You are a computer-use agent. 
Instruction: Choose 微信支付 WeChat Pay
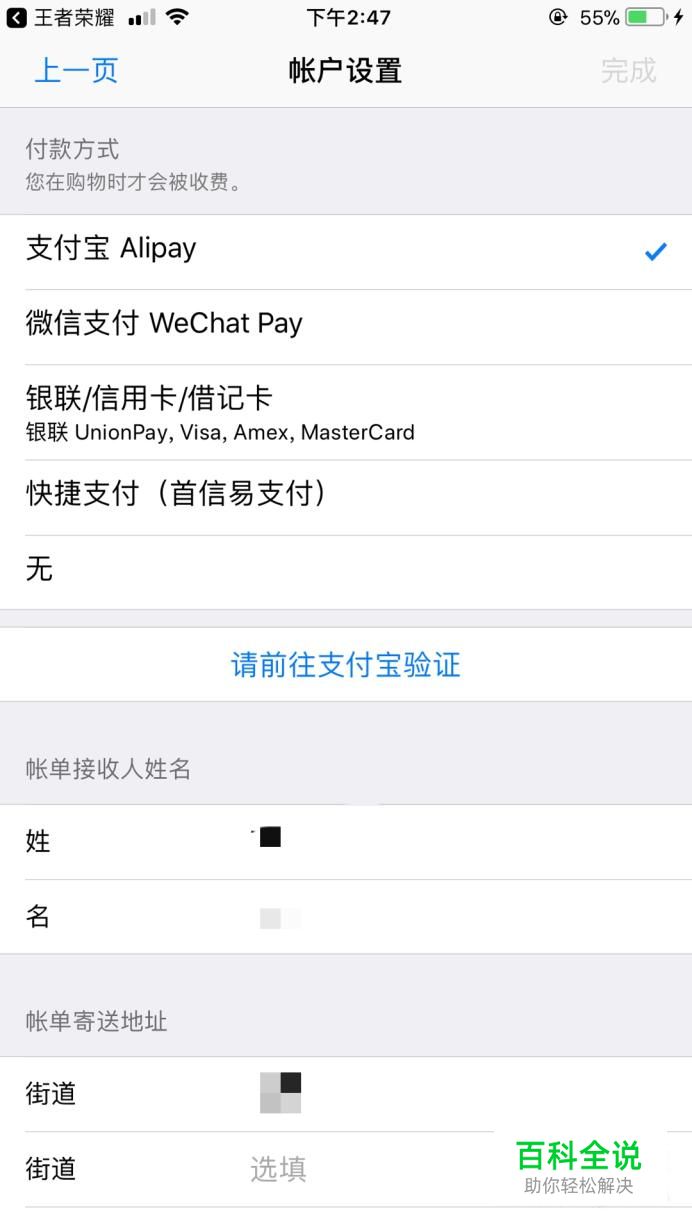pyautogui.click(x=346, y=327)
